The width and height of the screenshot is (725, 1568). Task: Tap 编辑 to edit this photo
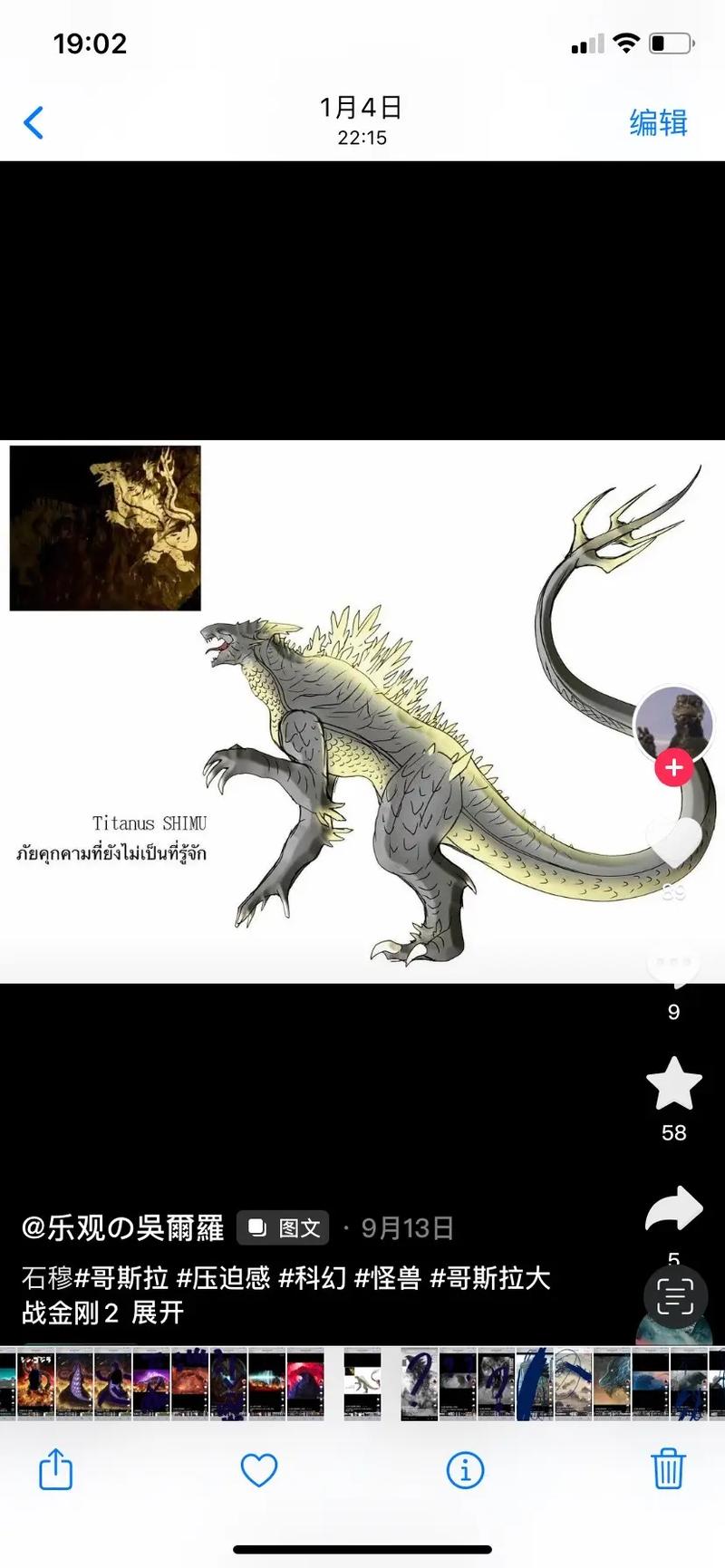click(658, 122)
